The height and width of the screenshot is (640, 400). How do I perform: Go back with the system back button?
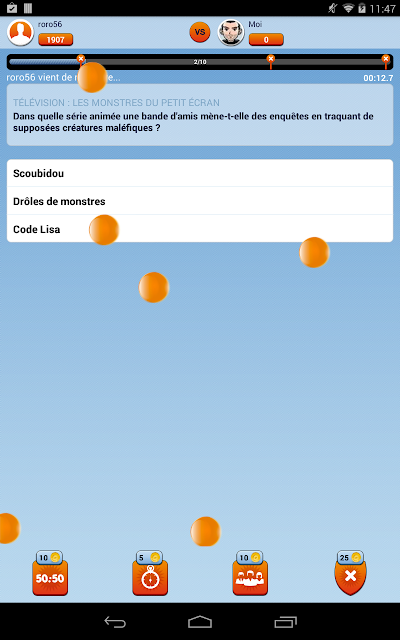coord(115,622)
